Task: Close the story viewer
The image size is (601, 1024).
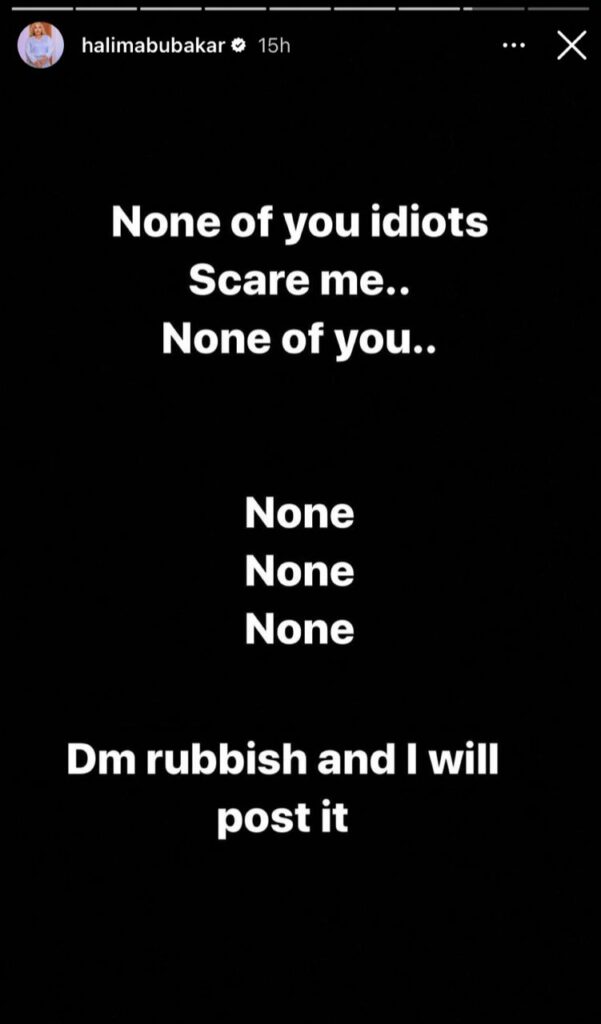Action: [571, 46]
